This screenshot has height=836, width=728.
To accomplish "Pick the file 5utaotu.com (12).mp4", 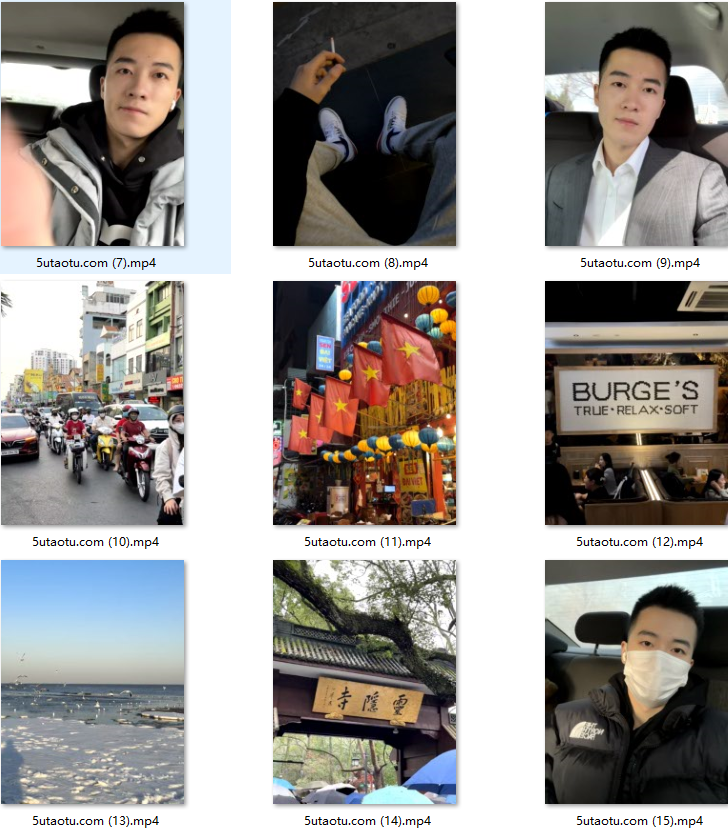I will coord(636,403).
